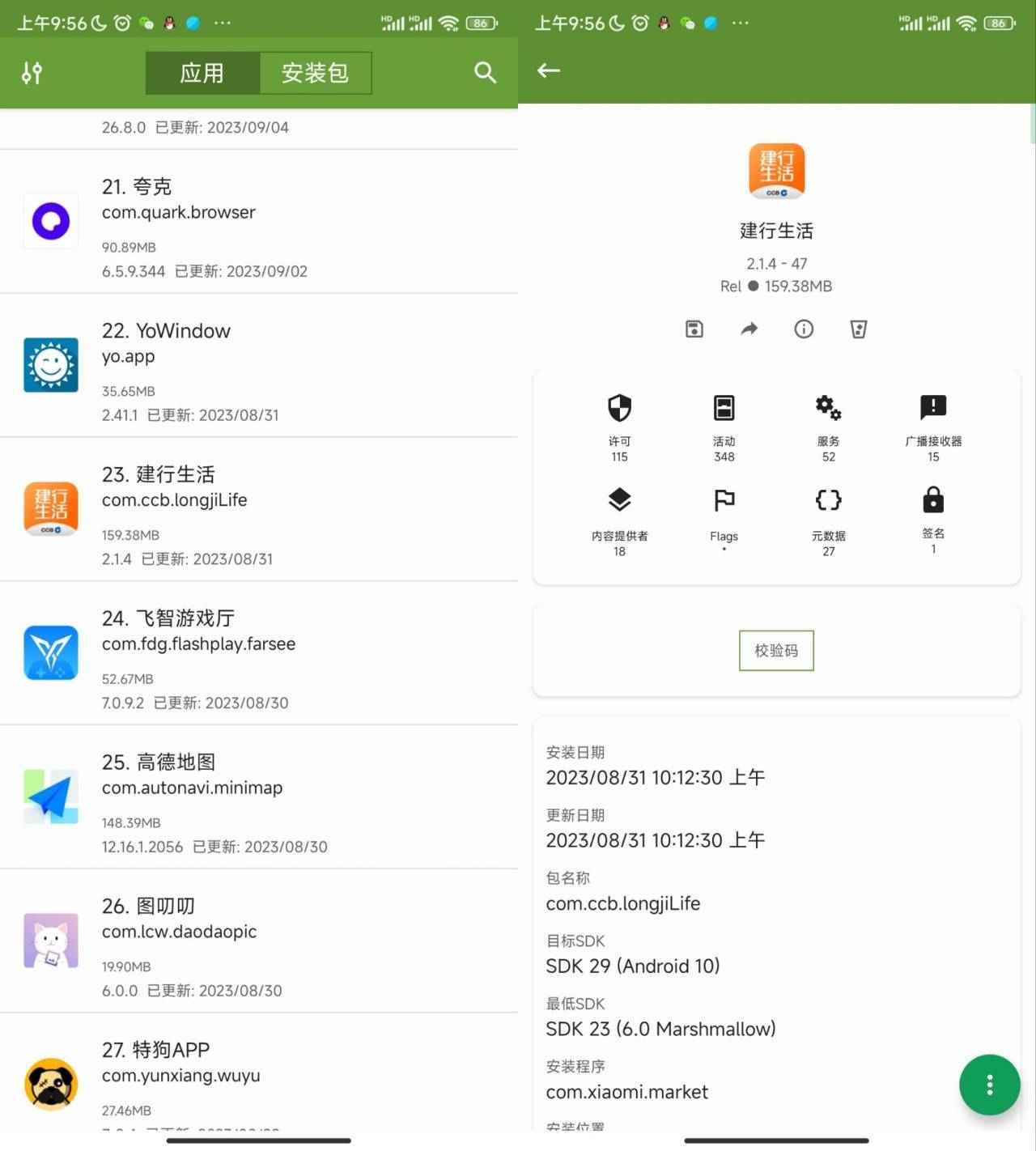The height and width of the screenshot is (1151, 1036).
Task: Open the 高德地图 app entry
Action: (x=259, y=797)
